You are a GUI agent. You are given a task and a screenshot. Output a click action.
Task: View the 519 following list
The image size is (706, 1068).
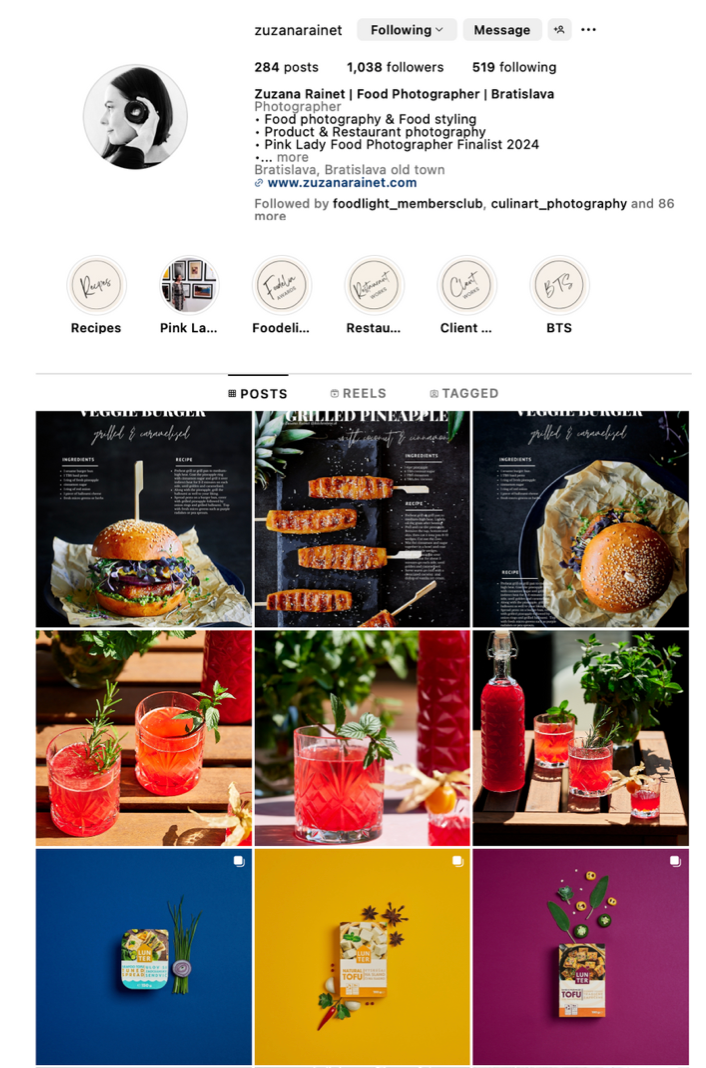coord(514,68)
